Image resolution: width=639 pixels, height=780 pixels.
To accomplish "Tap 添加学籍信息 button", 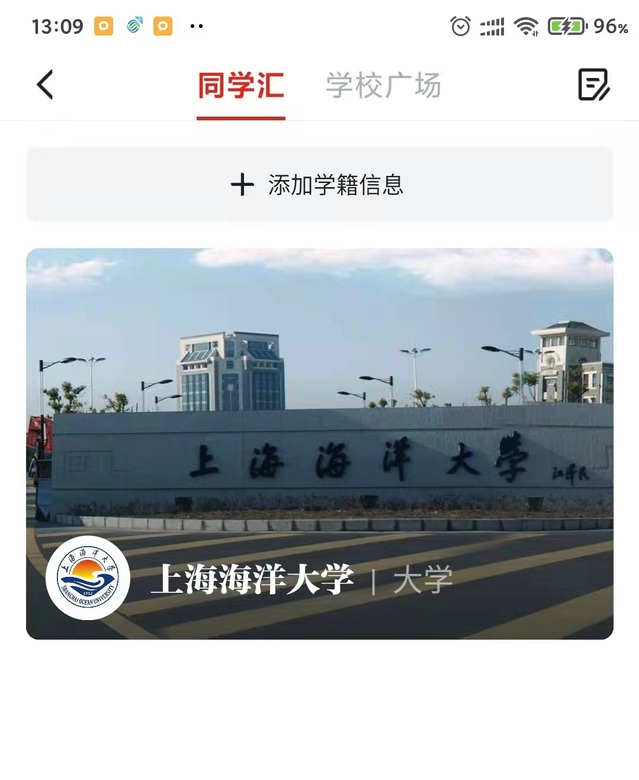I will pyautogui.click(x=319, y=184).
